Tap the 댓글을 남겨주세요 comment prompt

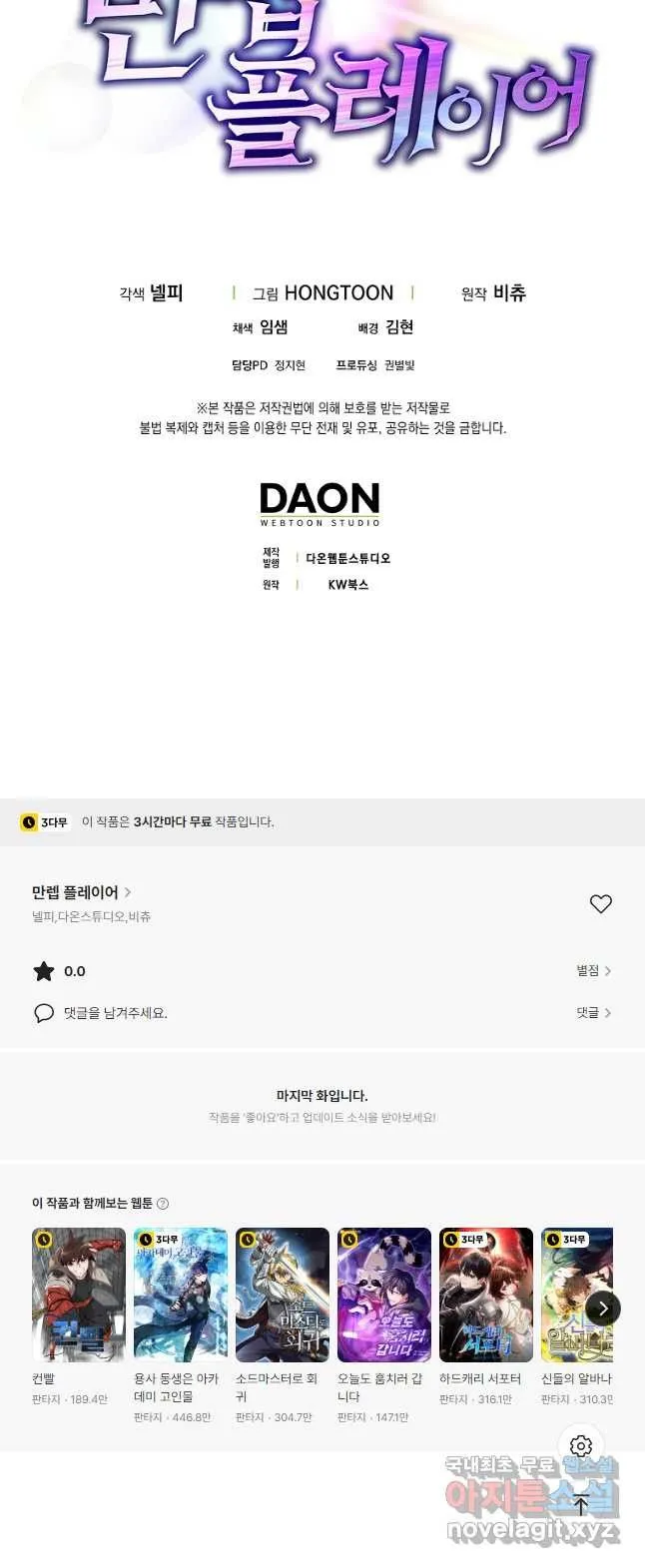pyautogui.click(x=115, y=1013)
